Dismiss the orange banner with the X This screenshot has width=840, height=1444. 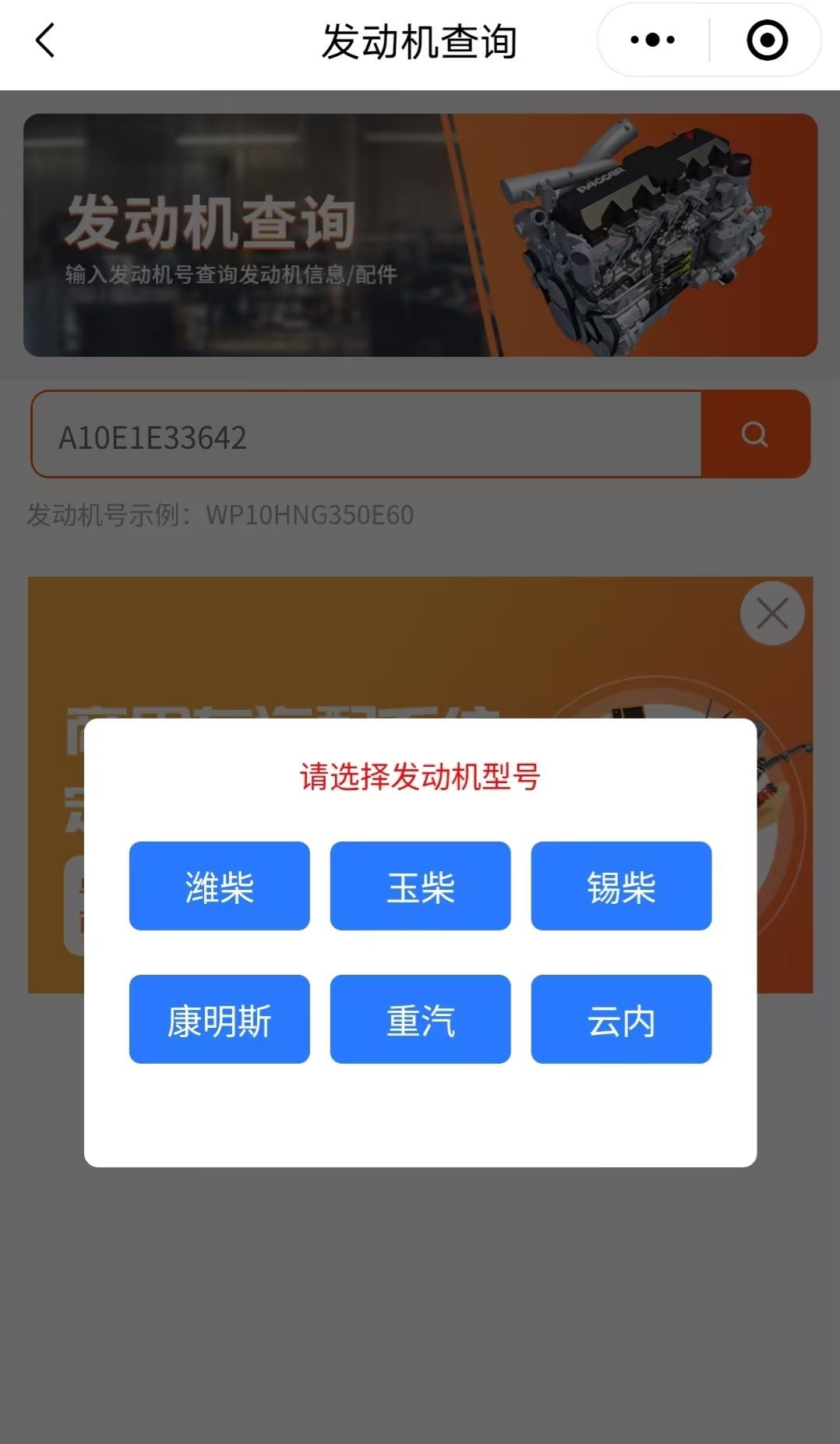point(772,614)
